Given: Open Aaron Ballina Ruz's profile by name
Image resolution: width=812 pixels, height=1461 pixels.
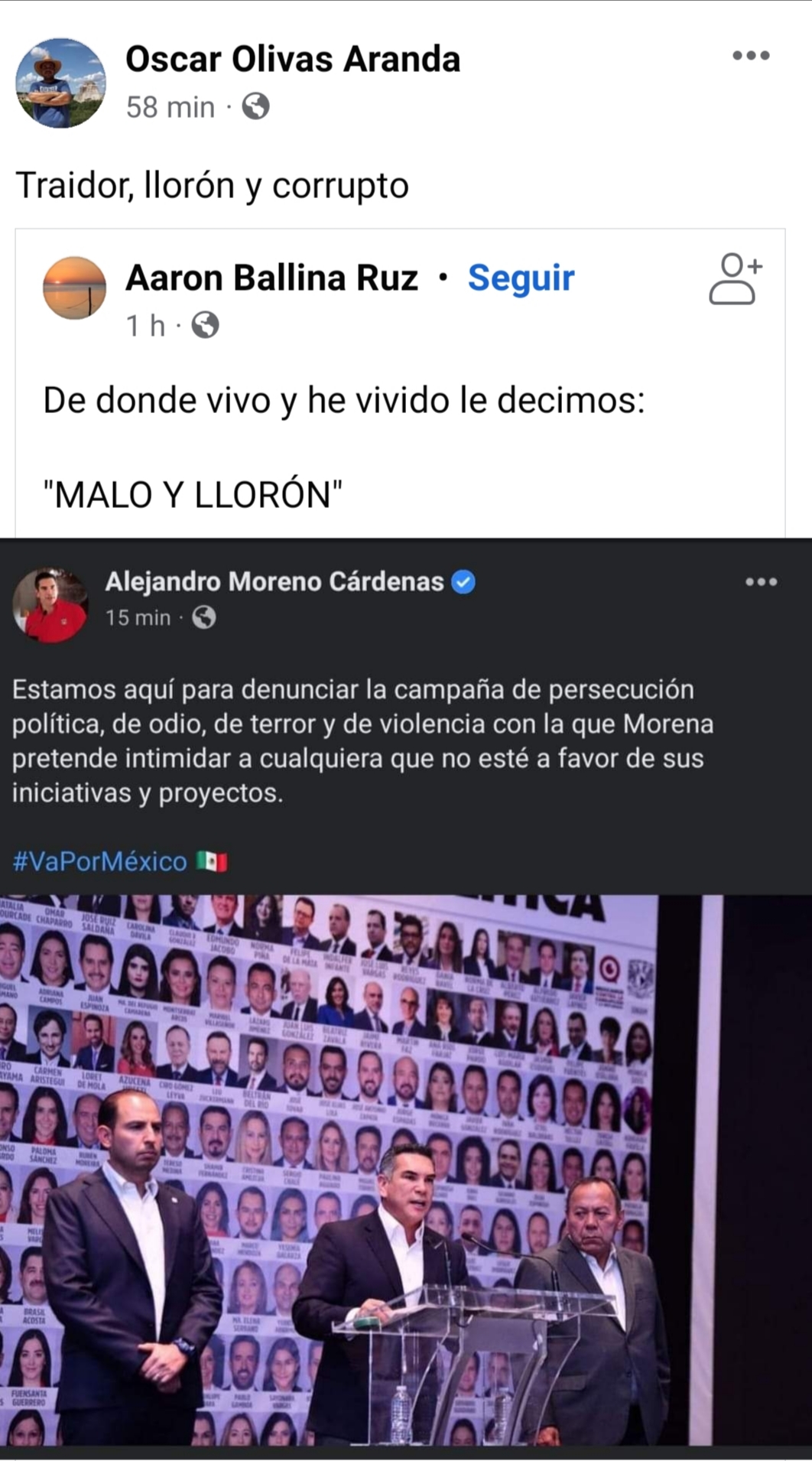Looking at the screenshot, I should 271,278.
